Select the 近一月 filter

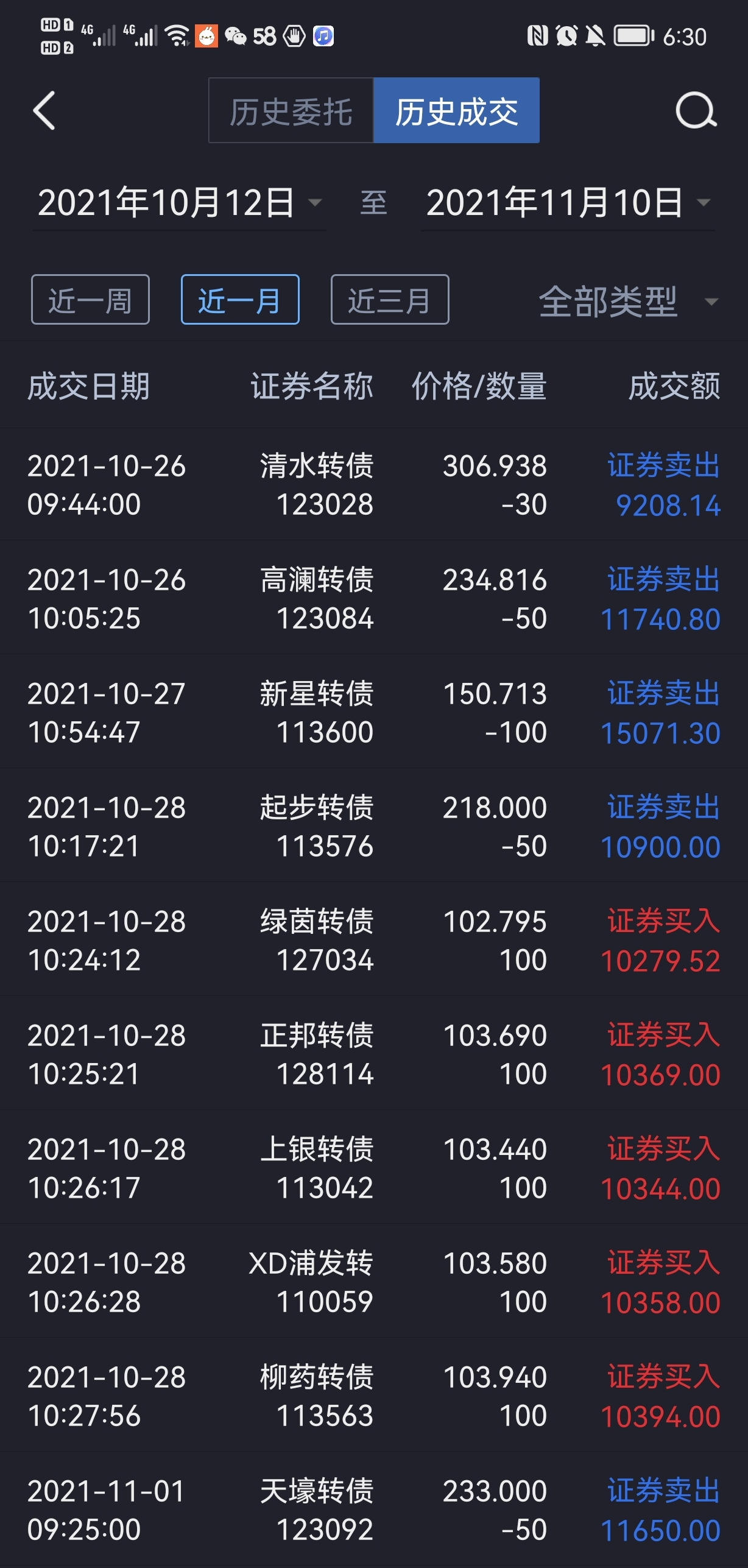[240, 300]
